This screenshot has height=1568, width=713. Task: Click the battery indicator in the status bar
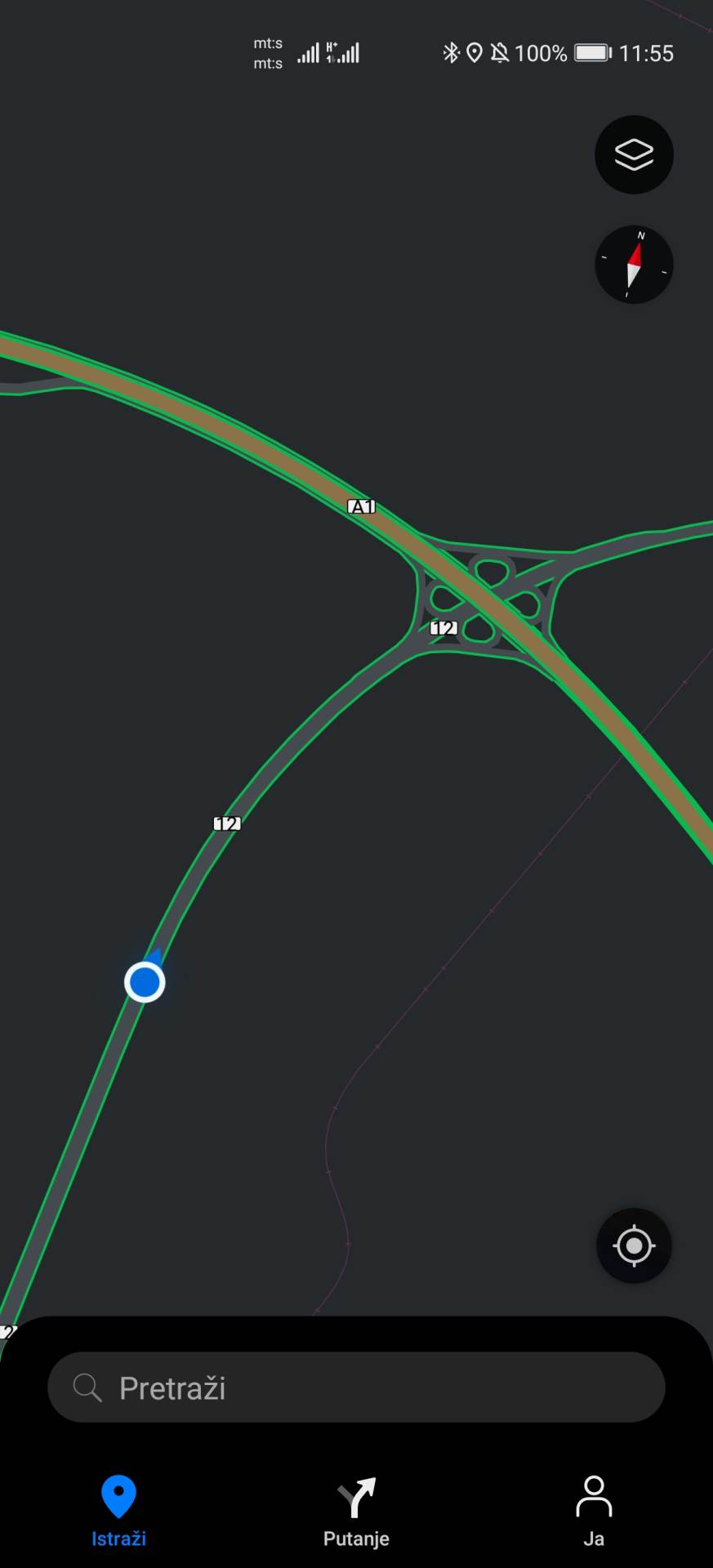[x=591, y=52]
